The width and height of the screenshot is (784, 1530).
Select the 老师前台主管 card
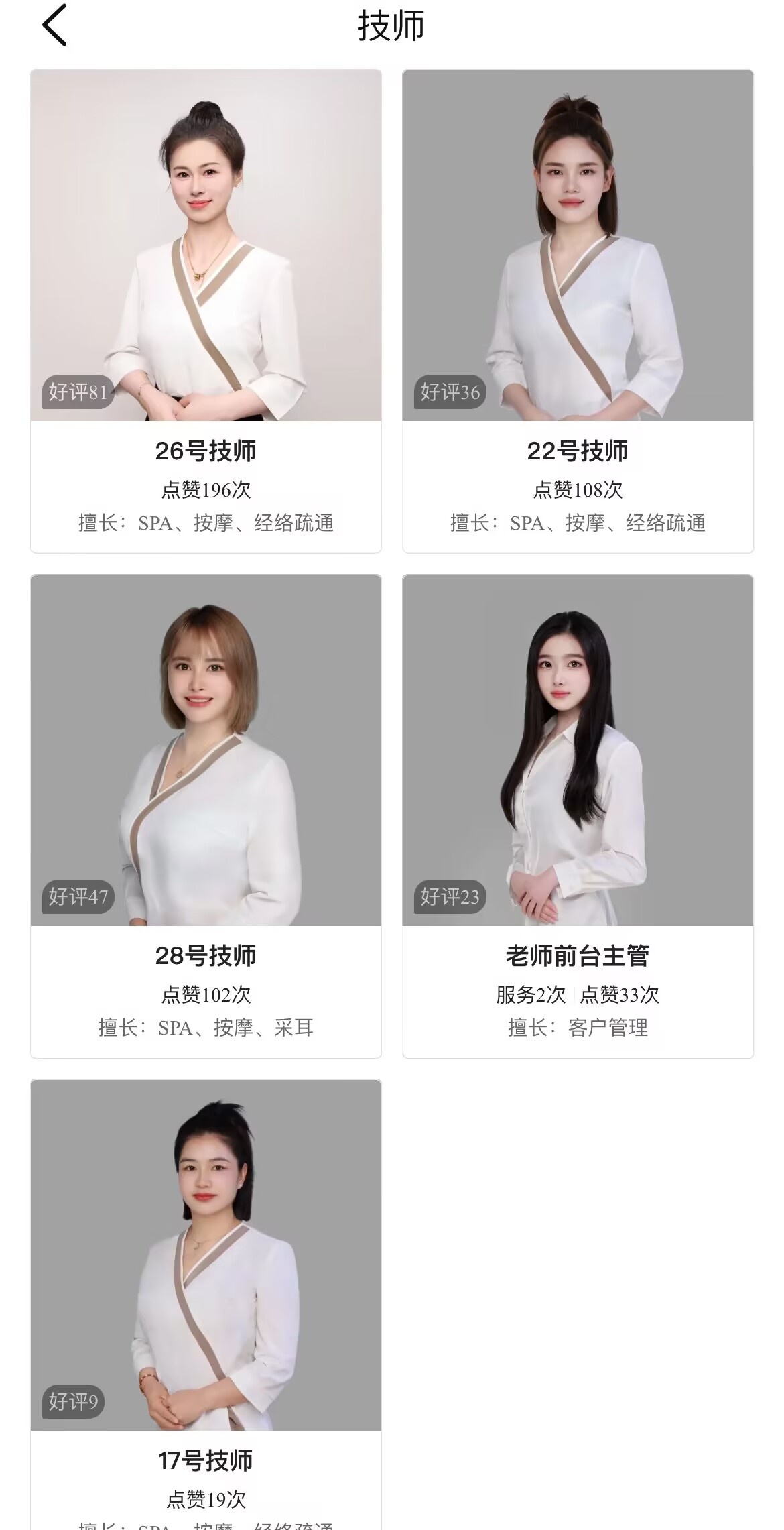pos(578,815)
